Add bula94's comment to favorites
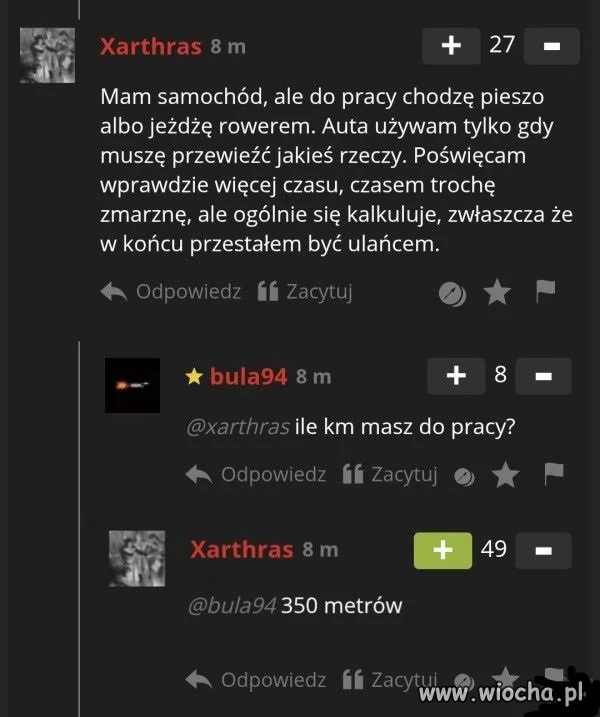Image resolution: width=600 pixels, height=717 pixels. click(x=506, y=475)
